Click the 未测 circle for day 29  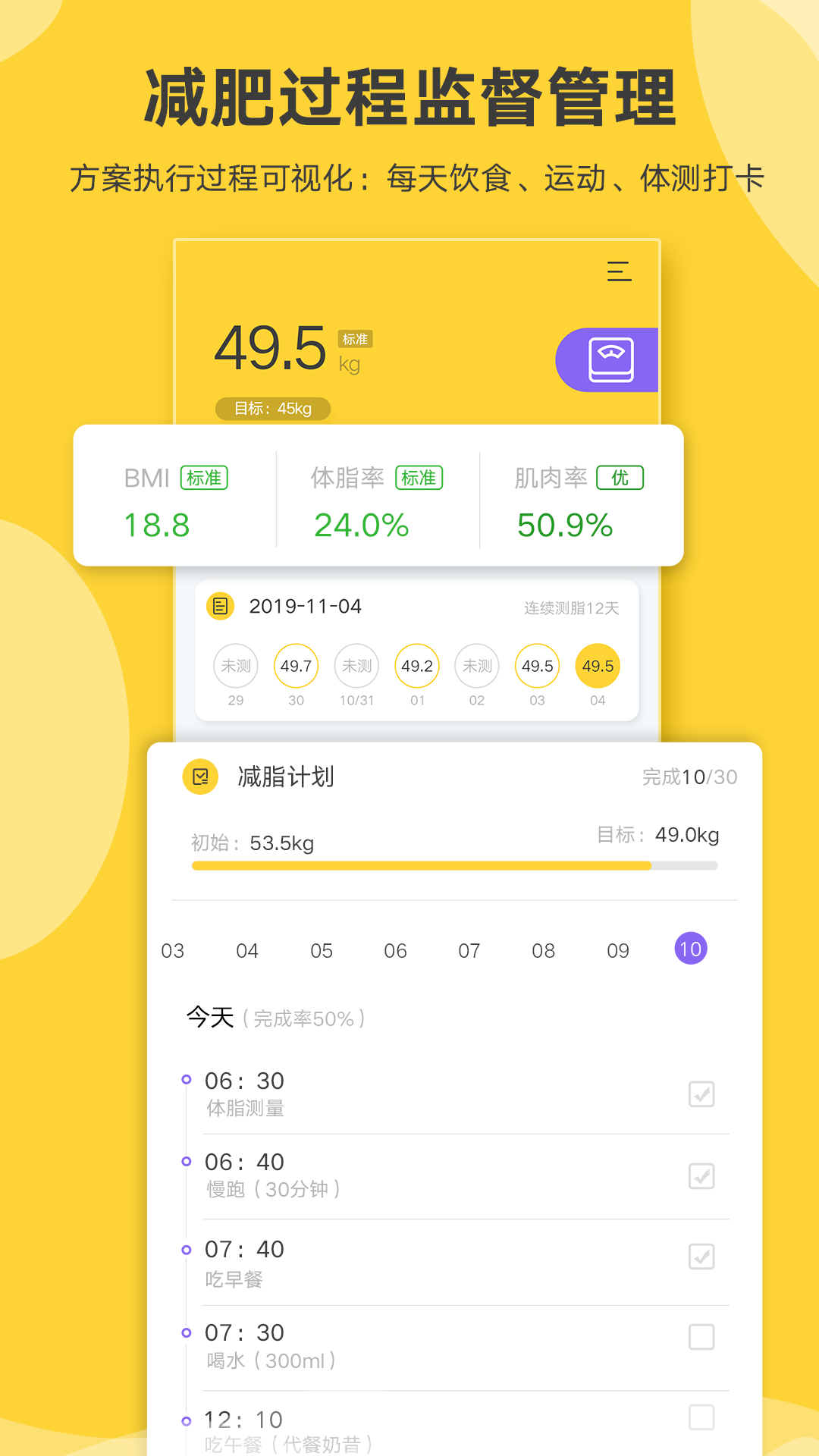[236, 665]
